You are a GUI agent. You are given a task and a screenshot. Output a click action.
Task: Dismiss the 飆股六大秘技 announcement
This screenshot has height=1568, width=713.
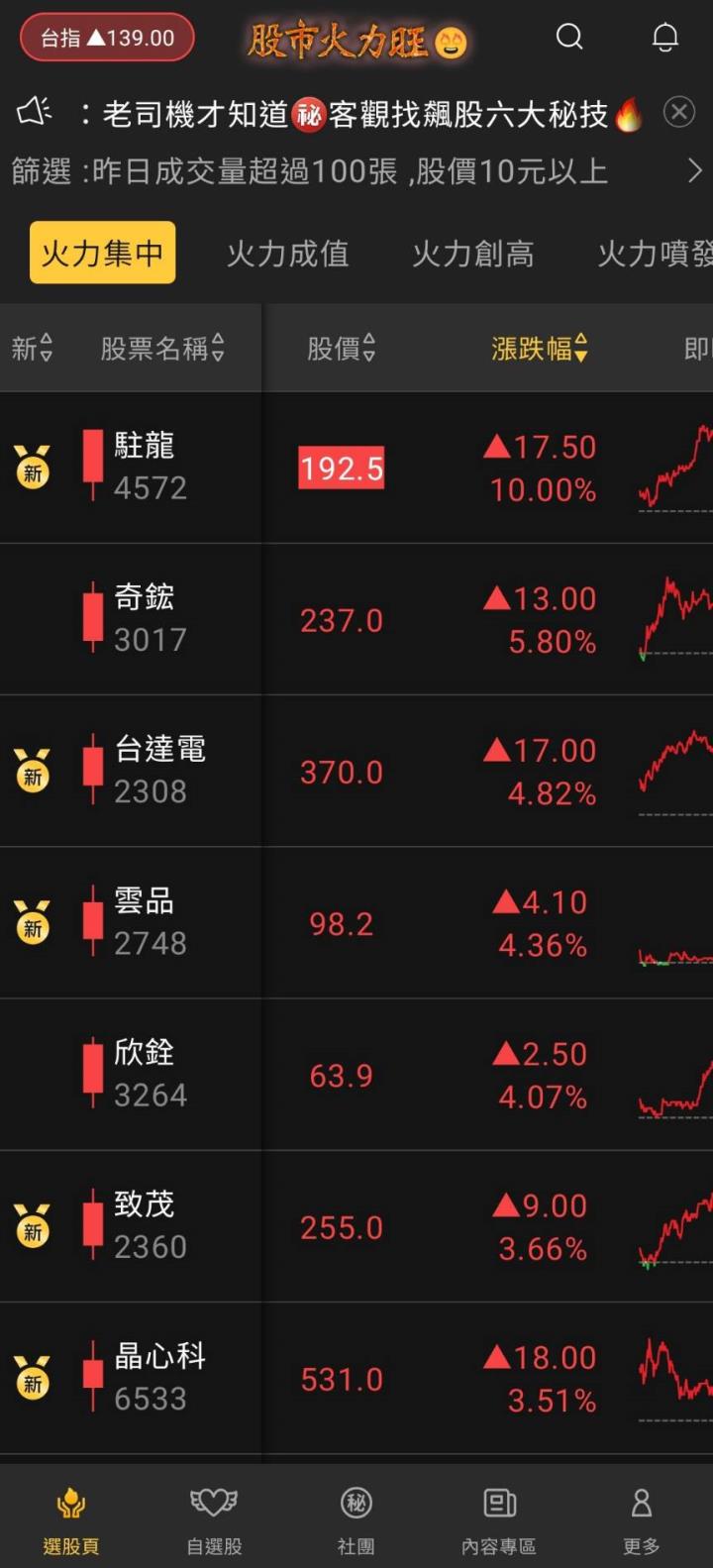[x=679, y=112]
